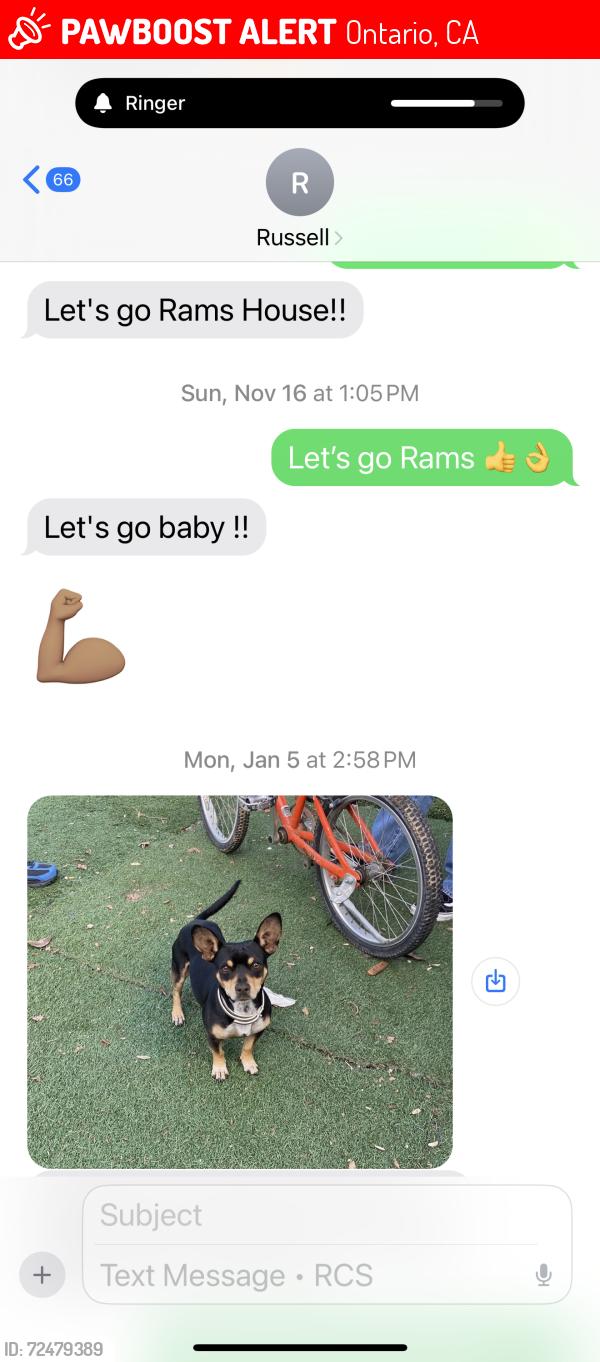Focus the Text Message RCS field
This screenshot has height=1362, width=600.
click(x=310, y=1275)
